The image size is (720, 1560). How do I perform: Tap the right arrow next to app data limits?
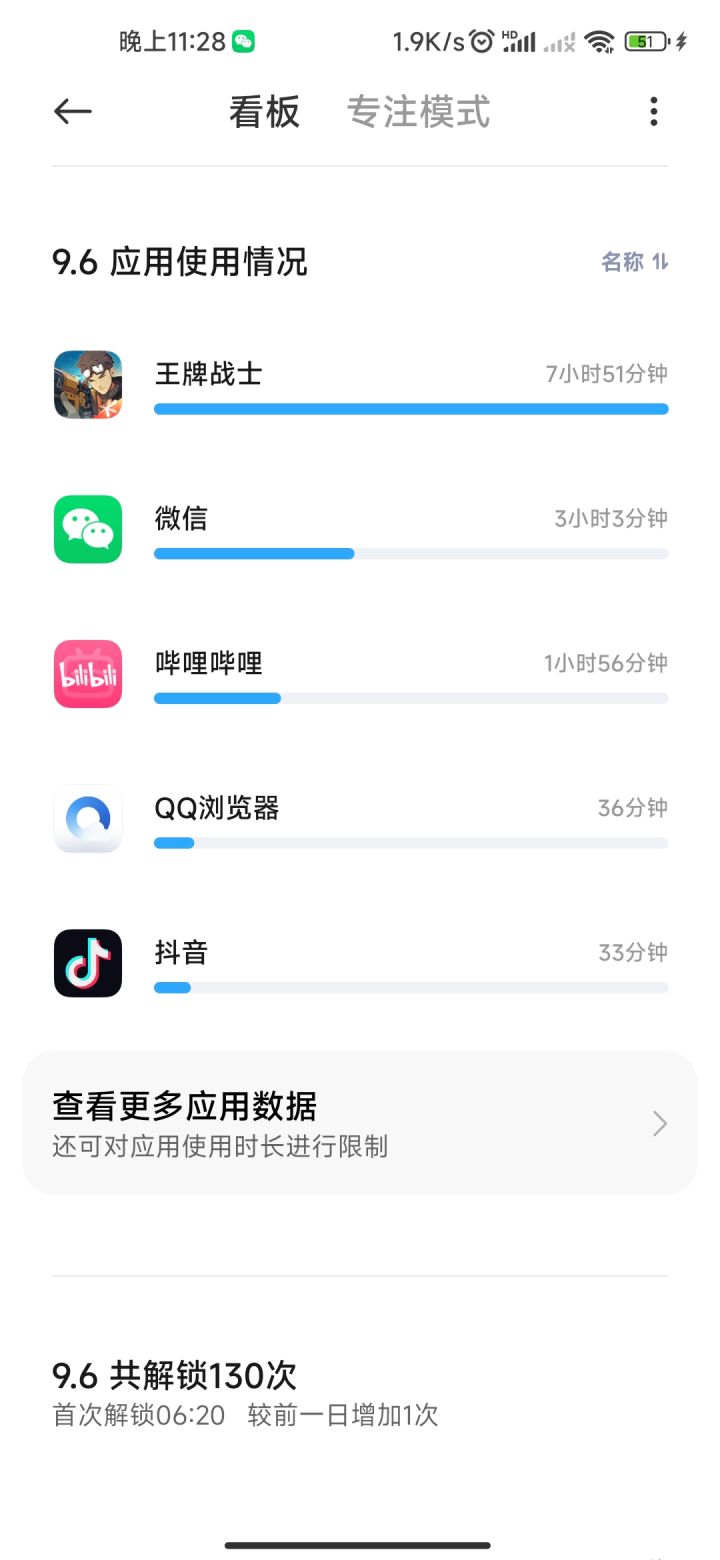659,1124
